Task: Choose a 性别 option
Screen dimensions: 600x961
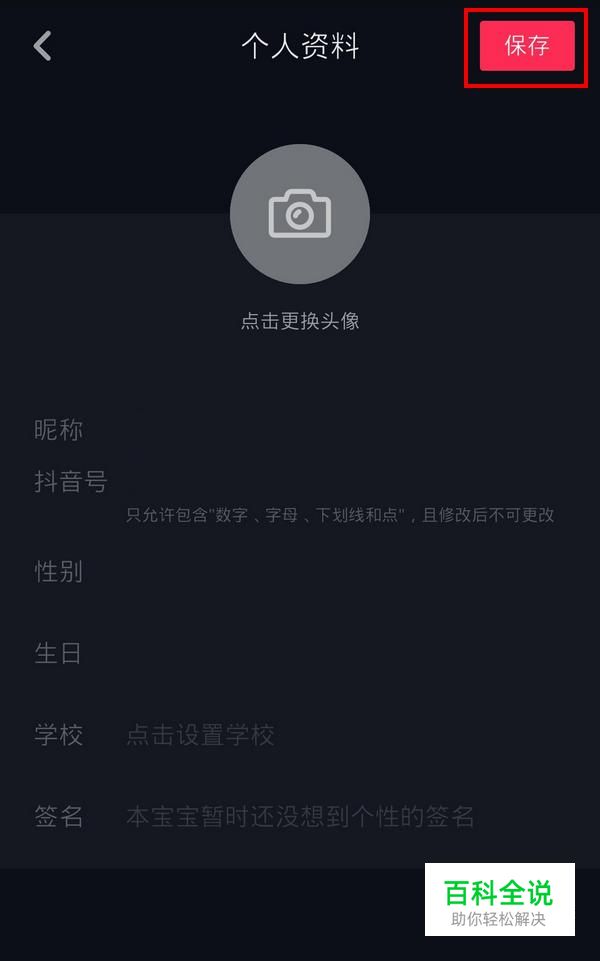Action: point(330,572)
